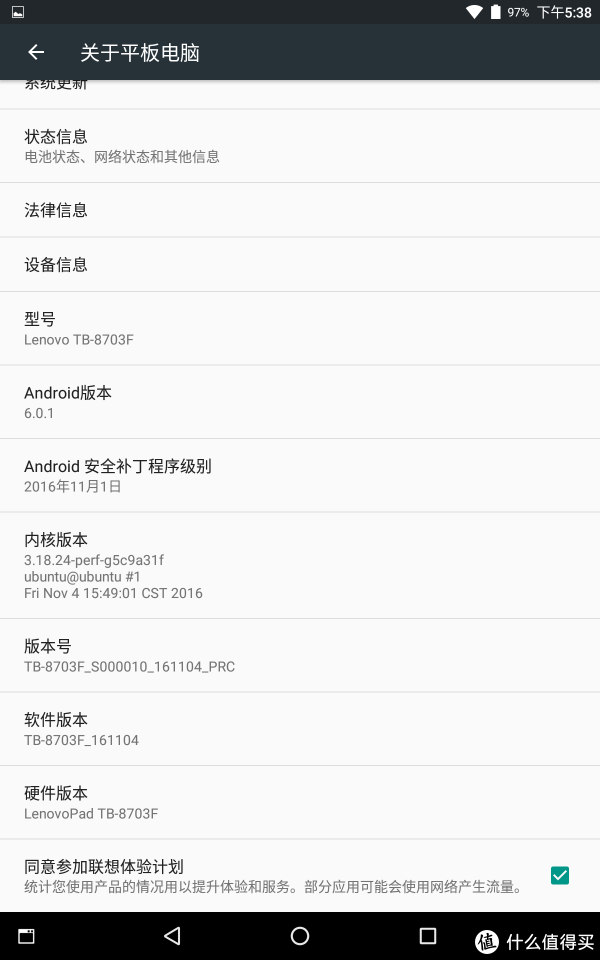600x960 pixels.
Task: Open recent apps from navigation bar
Action: click(x=427, y=936)
